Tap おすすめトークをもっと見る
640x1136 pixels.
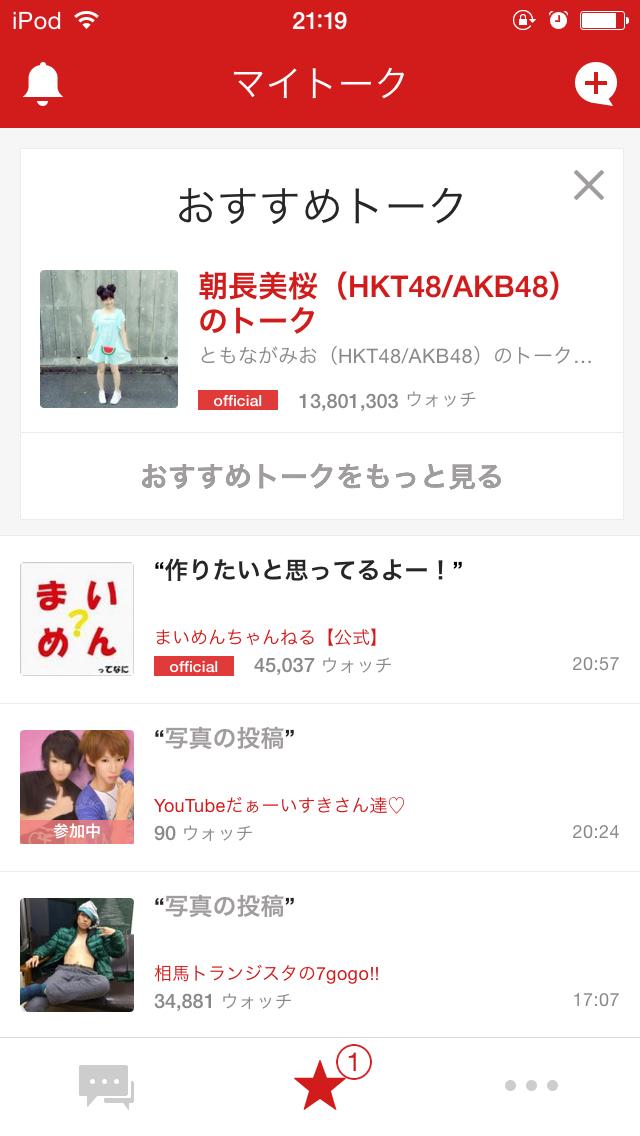[x=321, y=476]
